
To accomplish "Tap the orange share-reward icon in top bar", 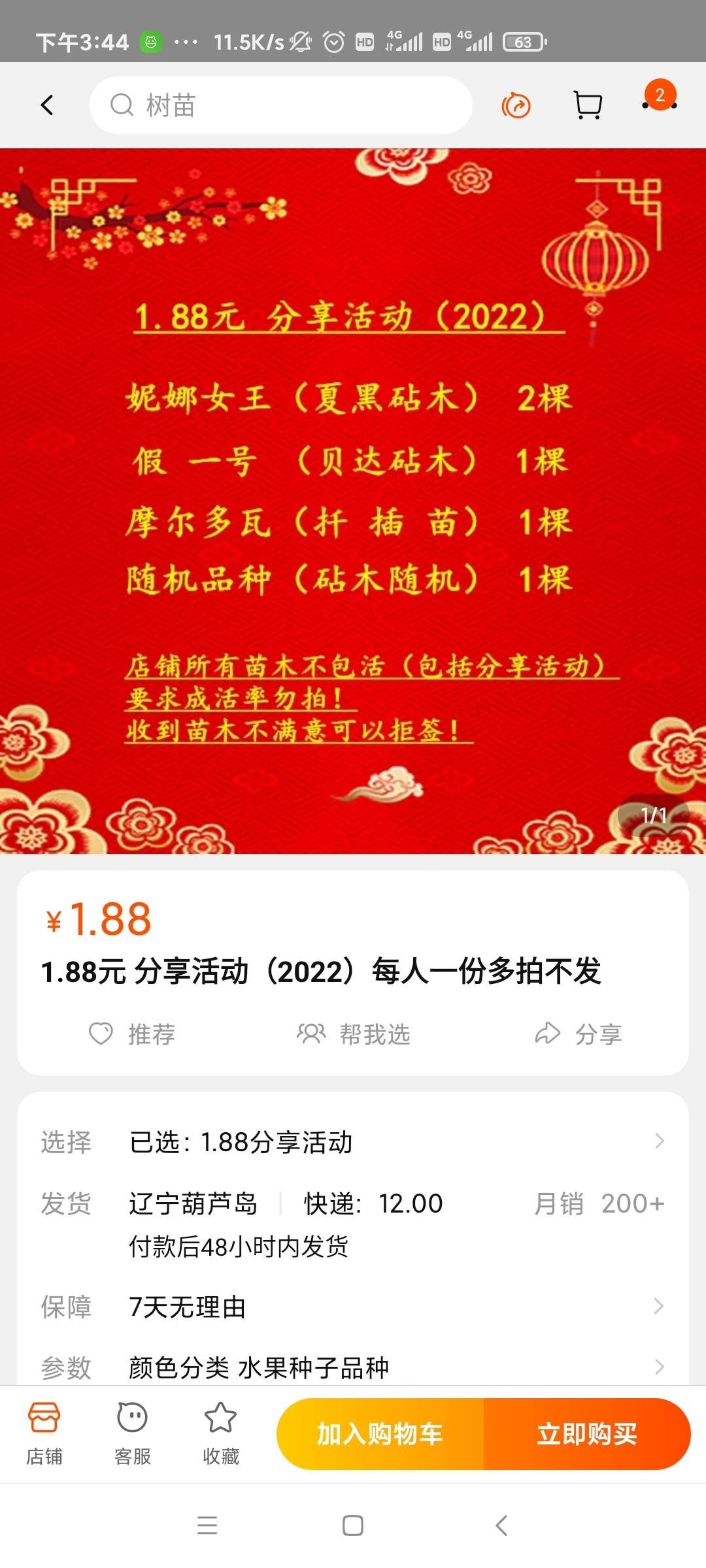I will pyautogui.click(x=516, y=105).
